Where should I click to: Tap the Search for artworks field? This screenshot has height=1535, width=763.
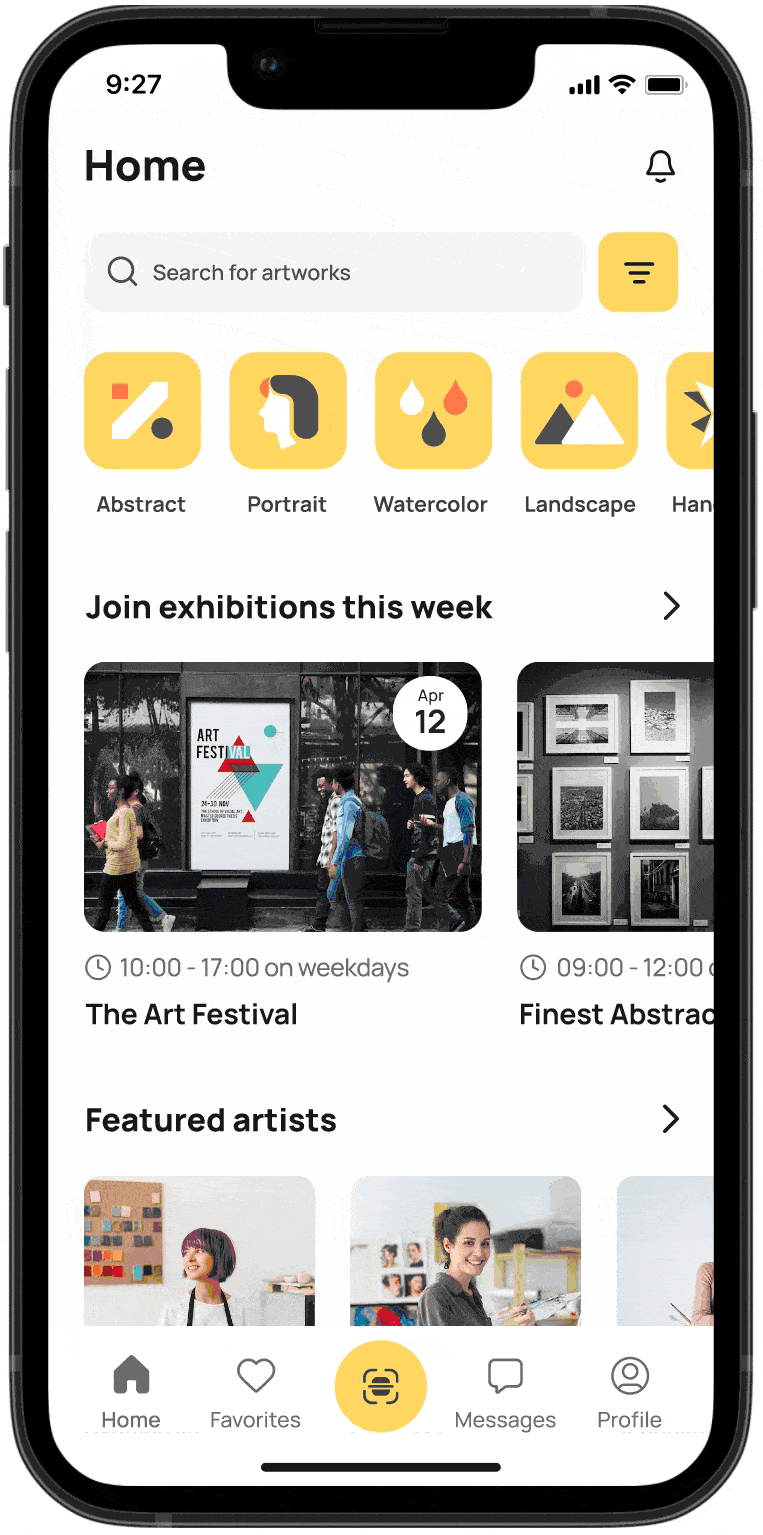pos(333,272)
